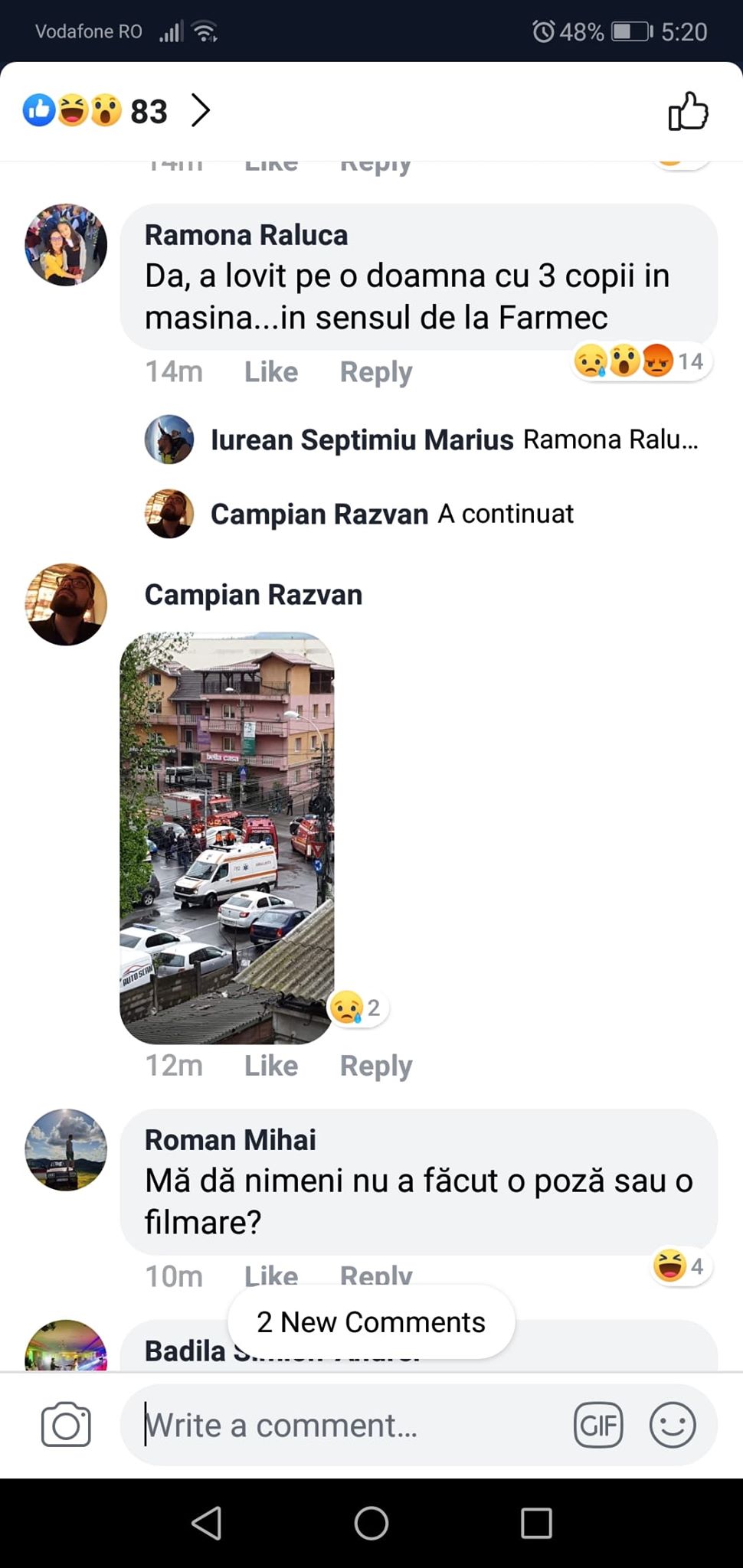Open the photo in Campian Razvan's comment

pyautogui.click(x=227, y=838)
